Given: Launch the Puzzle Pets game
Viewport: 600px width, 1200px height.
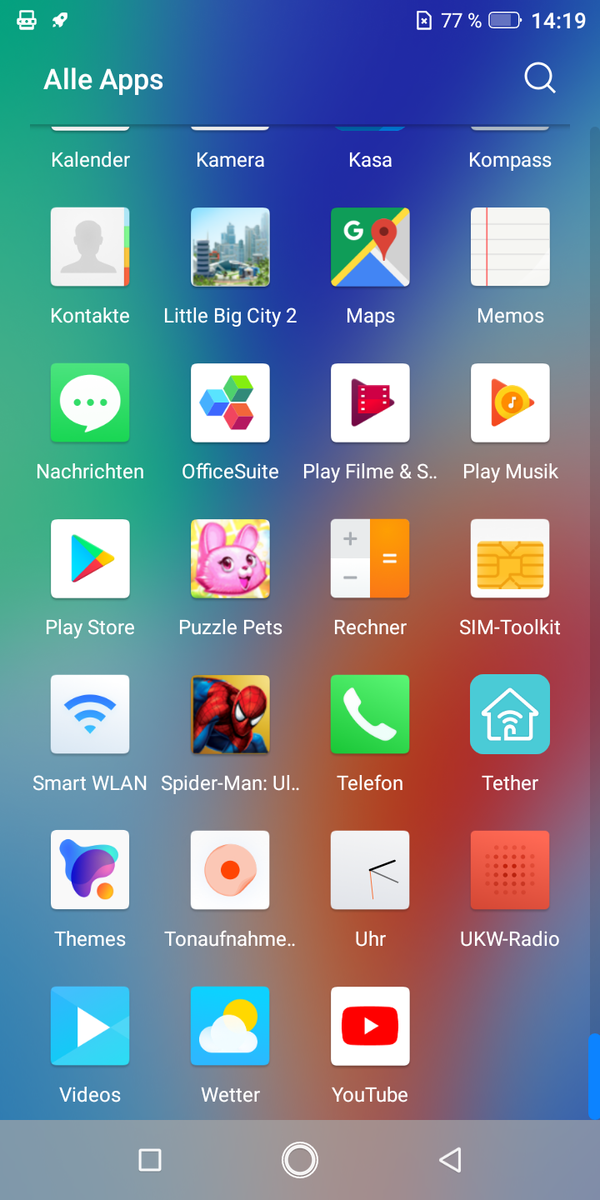Looking at the screenshot, I should coord(230,559).
